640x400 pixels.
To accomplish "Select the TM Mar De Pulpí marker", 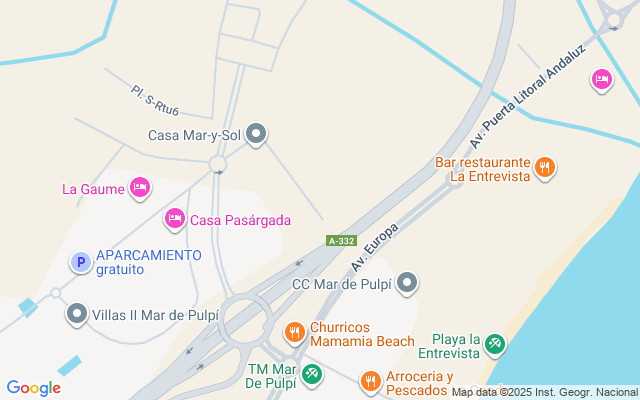I will pyautogui.click(x=312, y=373).
